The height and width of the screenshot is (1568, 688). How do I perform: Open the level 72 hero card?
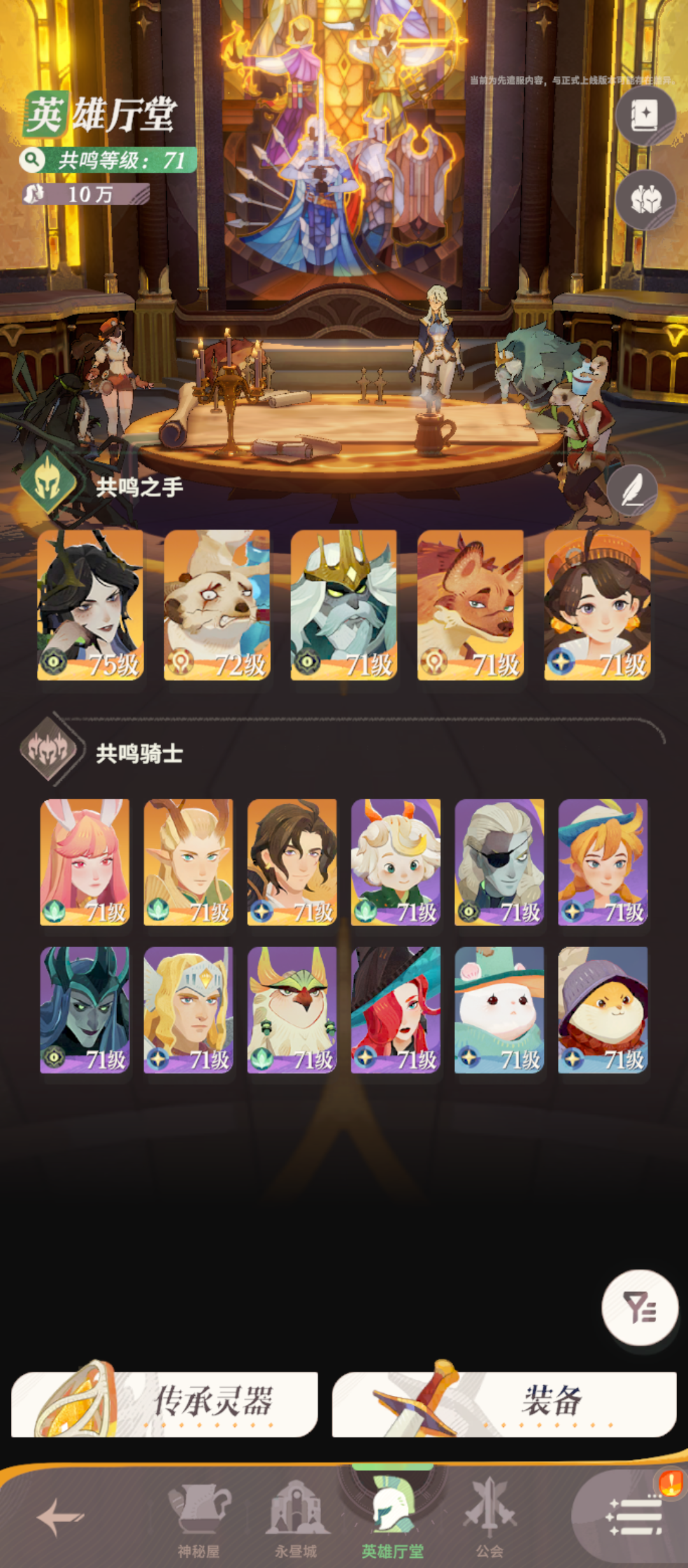tap(217, 605)
